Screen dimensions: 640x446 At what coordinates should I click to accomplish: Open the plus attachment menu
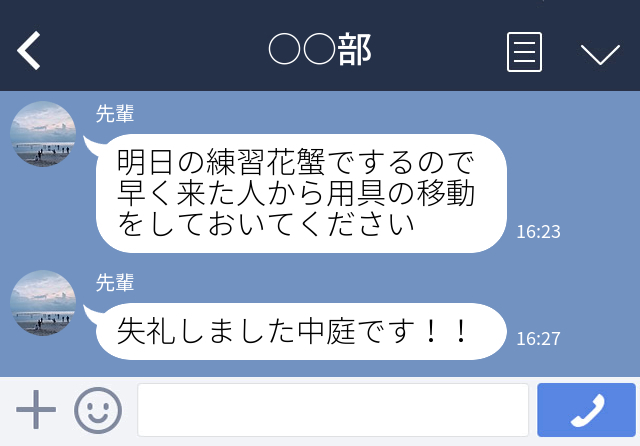click(x=36, y=410)
